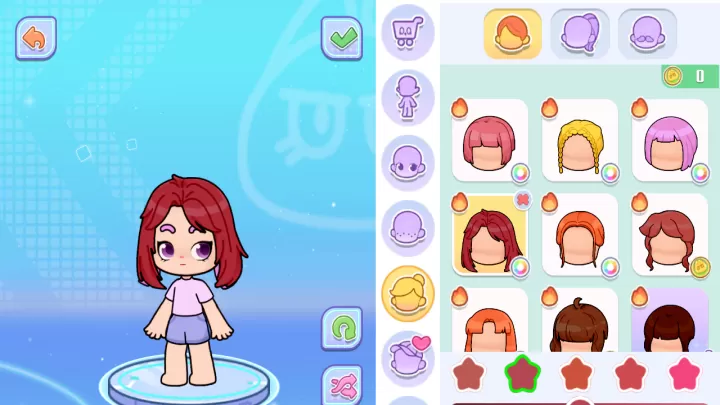
Task: Tap the back arrow button
Action: coord(35,38)
